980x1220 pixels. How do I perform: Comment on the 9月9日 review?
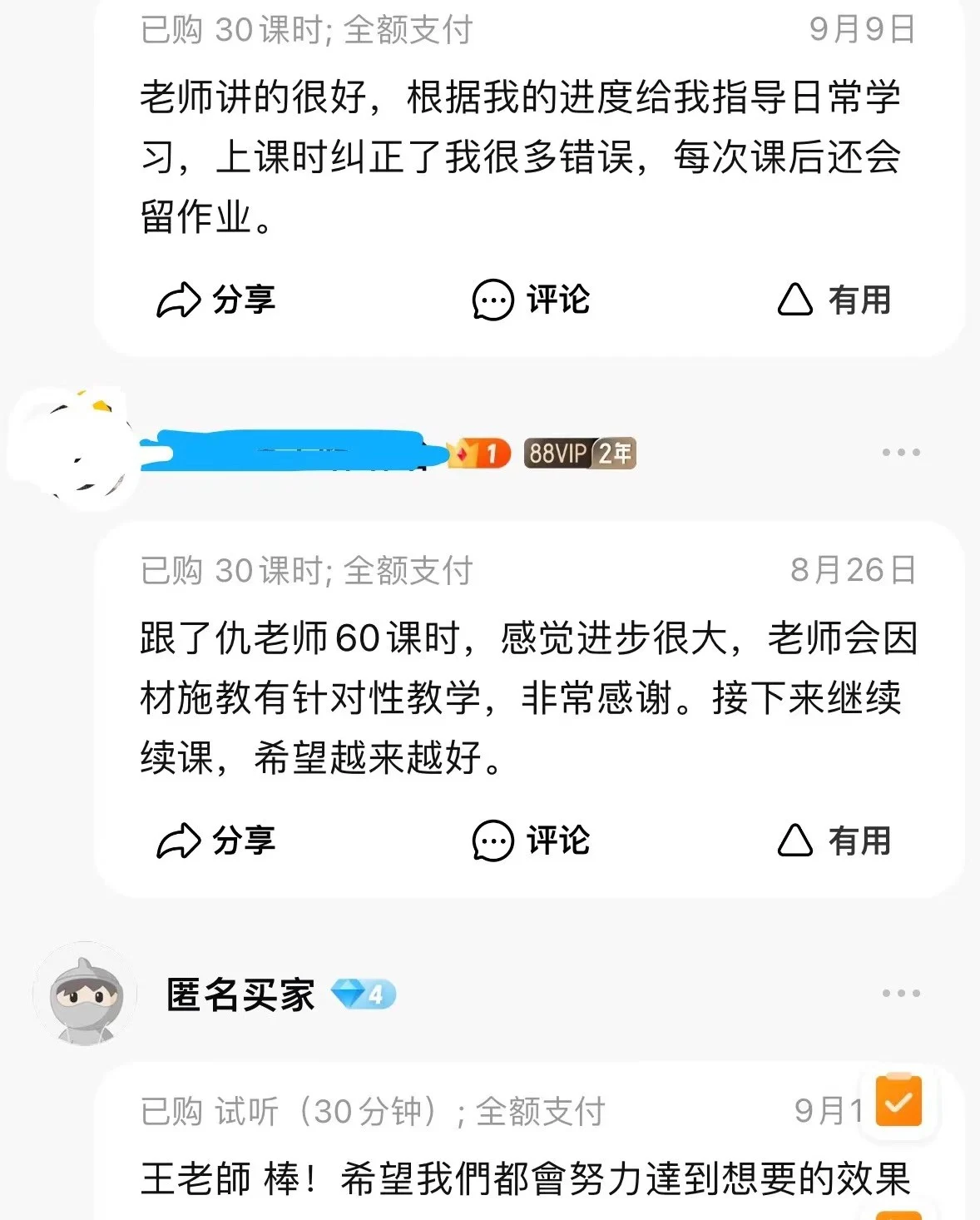(x=531, y=300)
